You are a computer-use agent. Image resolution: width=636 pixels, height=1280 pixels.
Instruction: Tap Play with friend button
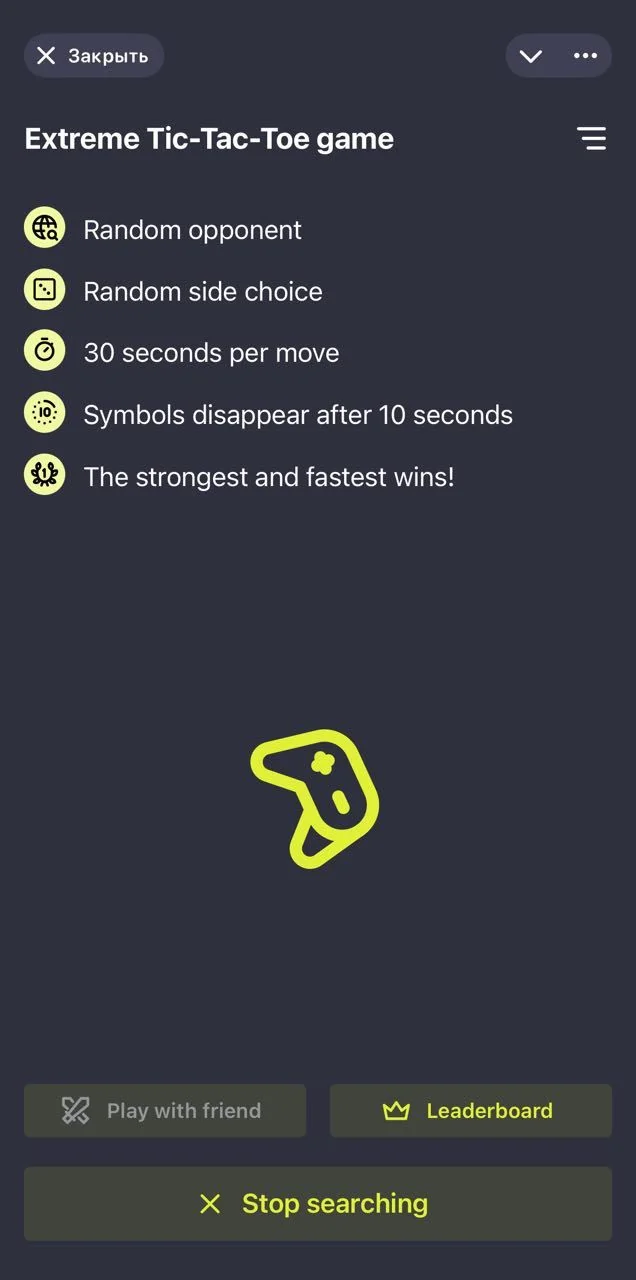click(165, 1111)
